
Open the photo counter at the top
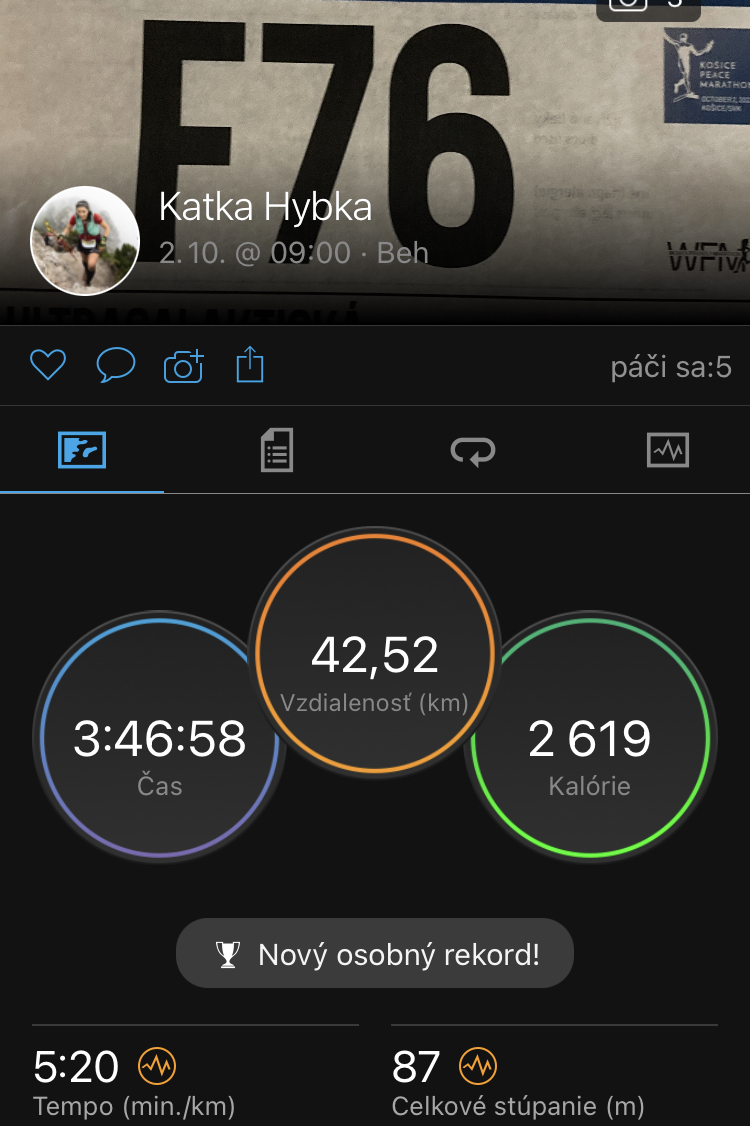pyautogui.click(x=648, y=6)
